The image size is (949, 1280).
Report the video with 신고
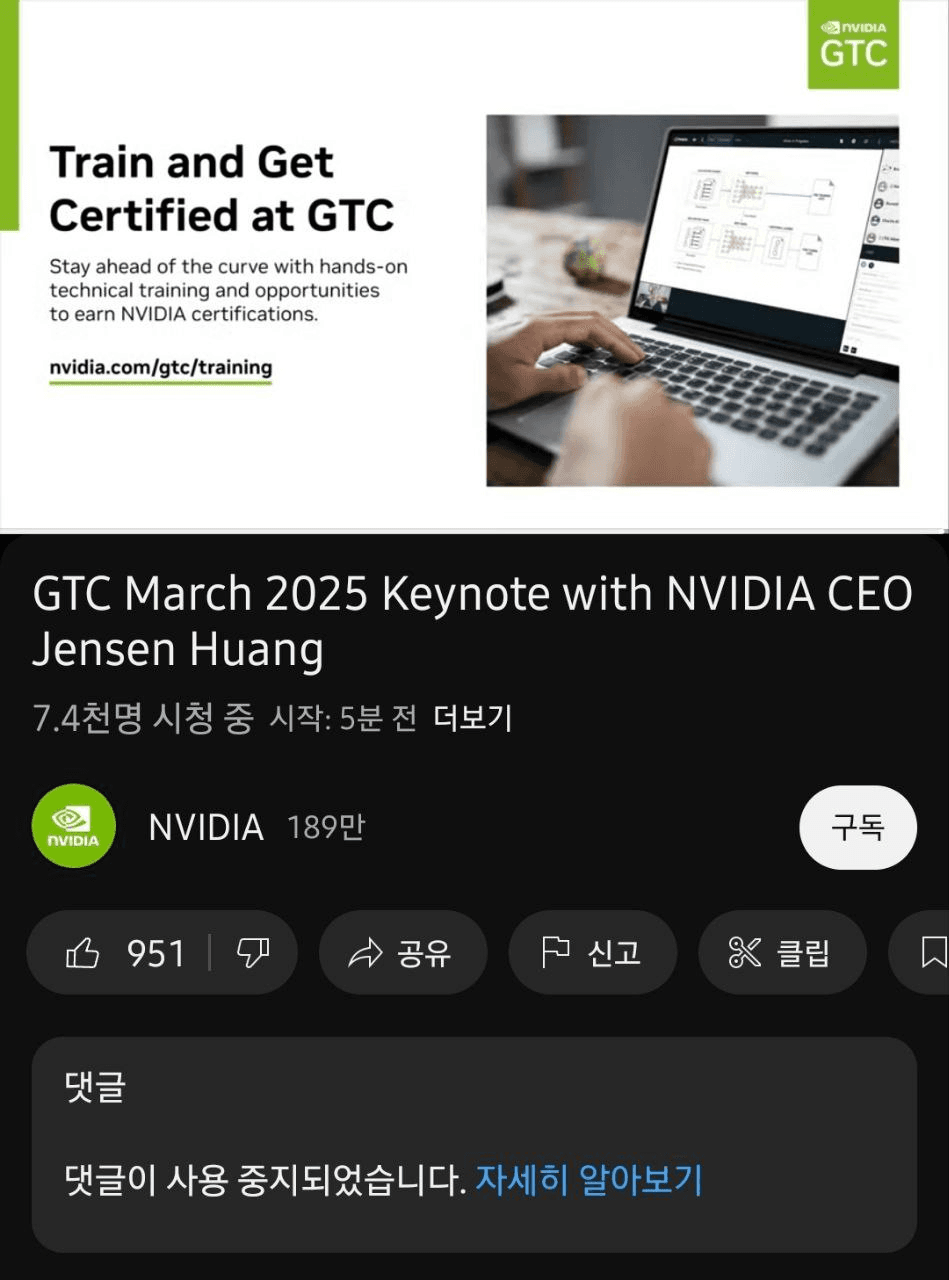click(592, 953)
